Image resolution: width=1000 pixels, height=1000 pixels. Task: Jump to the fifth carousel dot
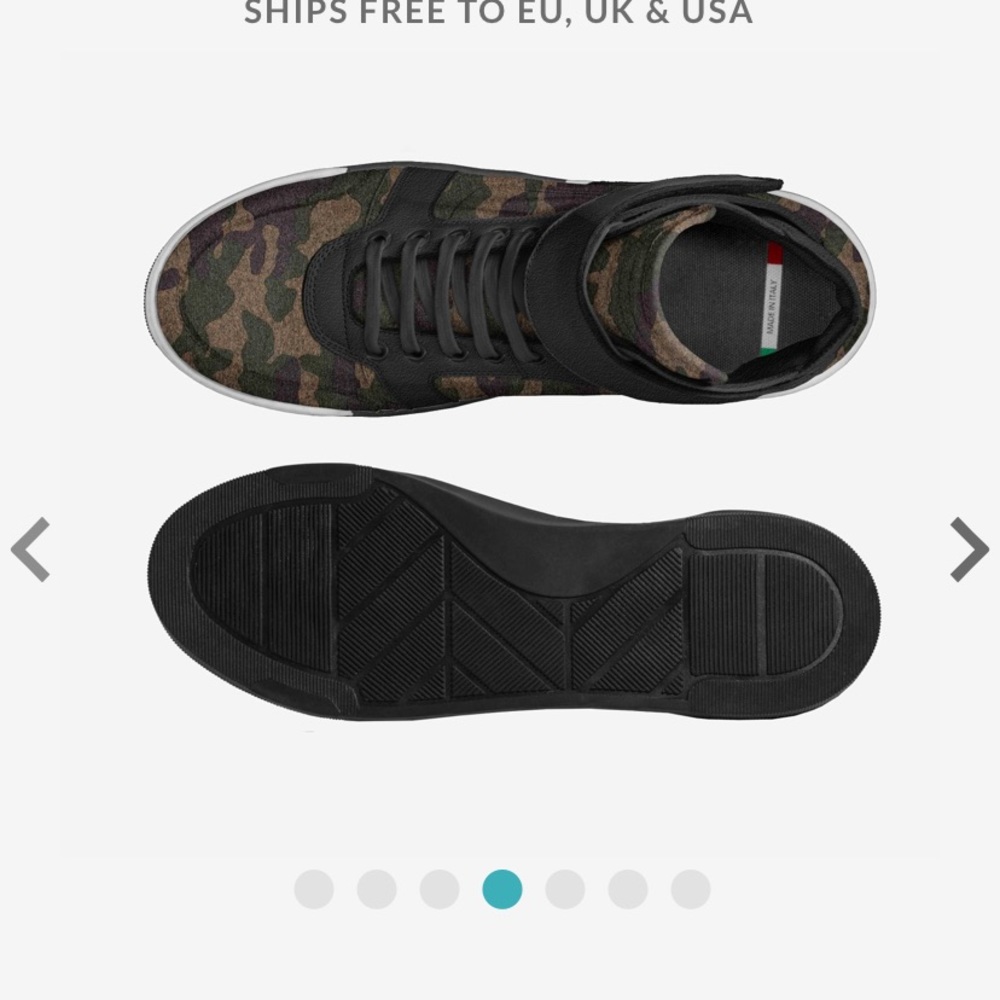[x=565, y=889]
